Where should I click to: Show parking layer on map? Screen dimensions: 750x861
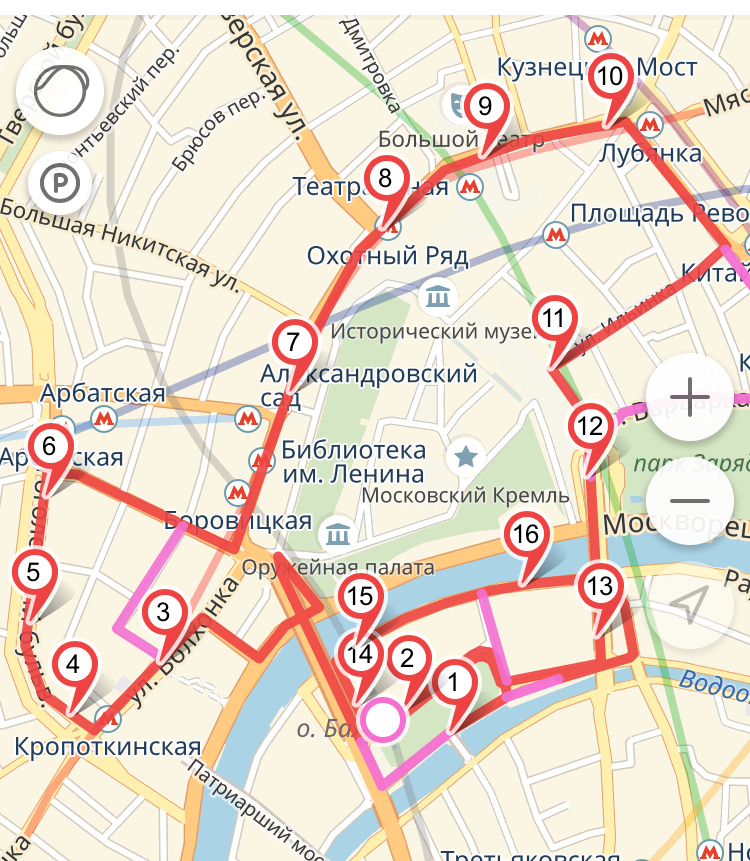click(60, 182)
